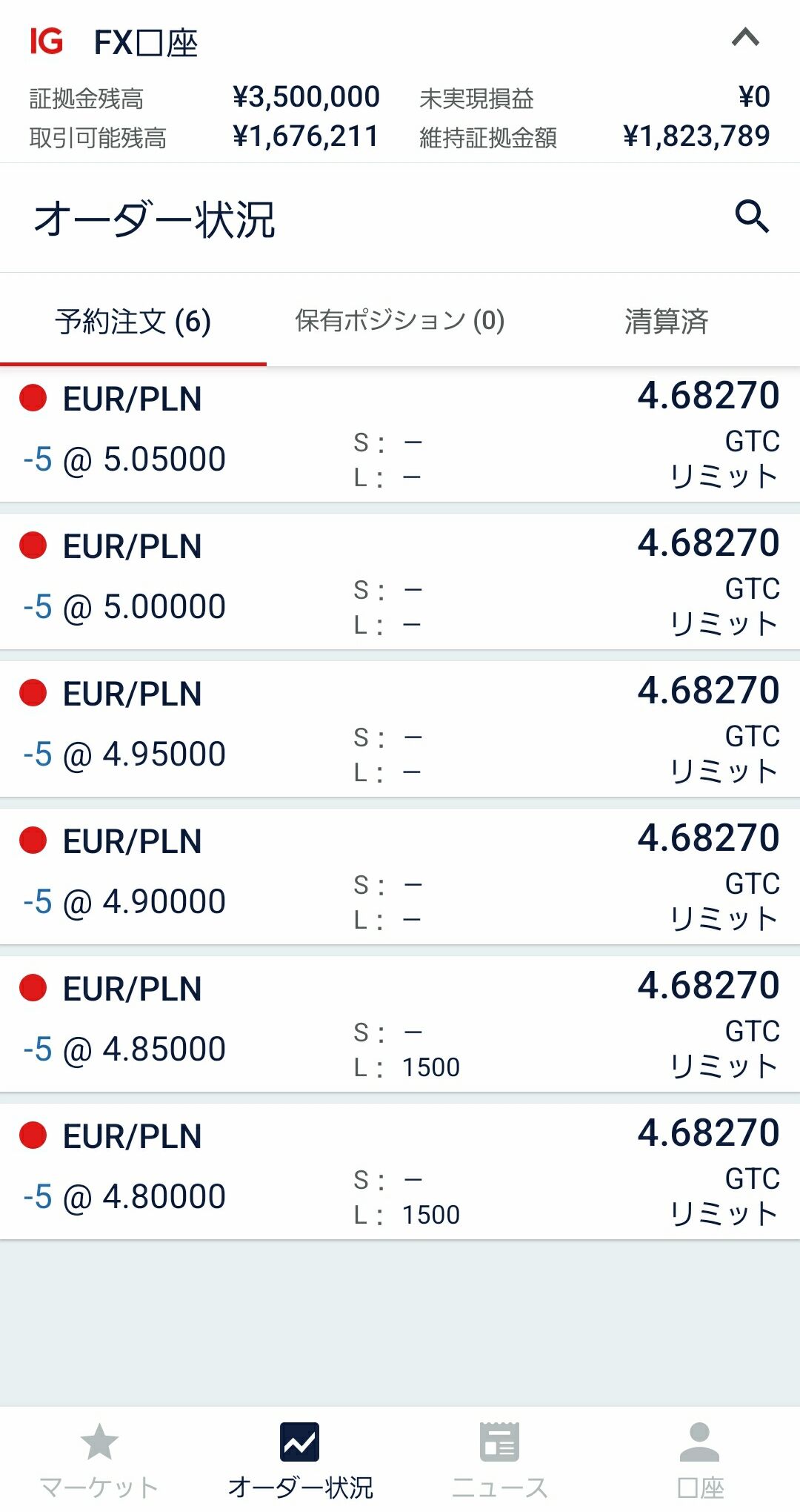Tap the オーダー状況 bottom tab
This screenshot has height=1512, width=800.
tap(300, 1459)
